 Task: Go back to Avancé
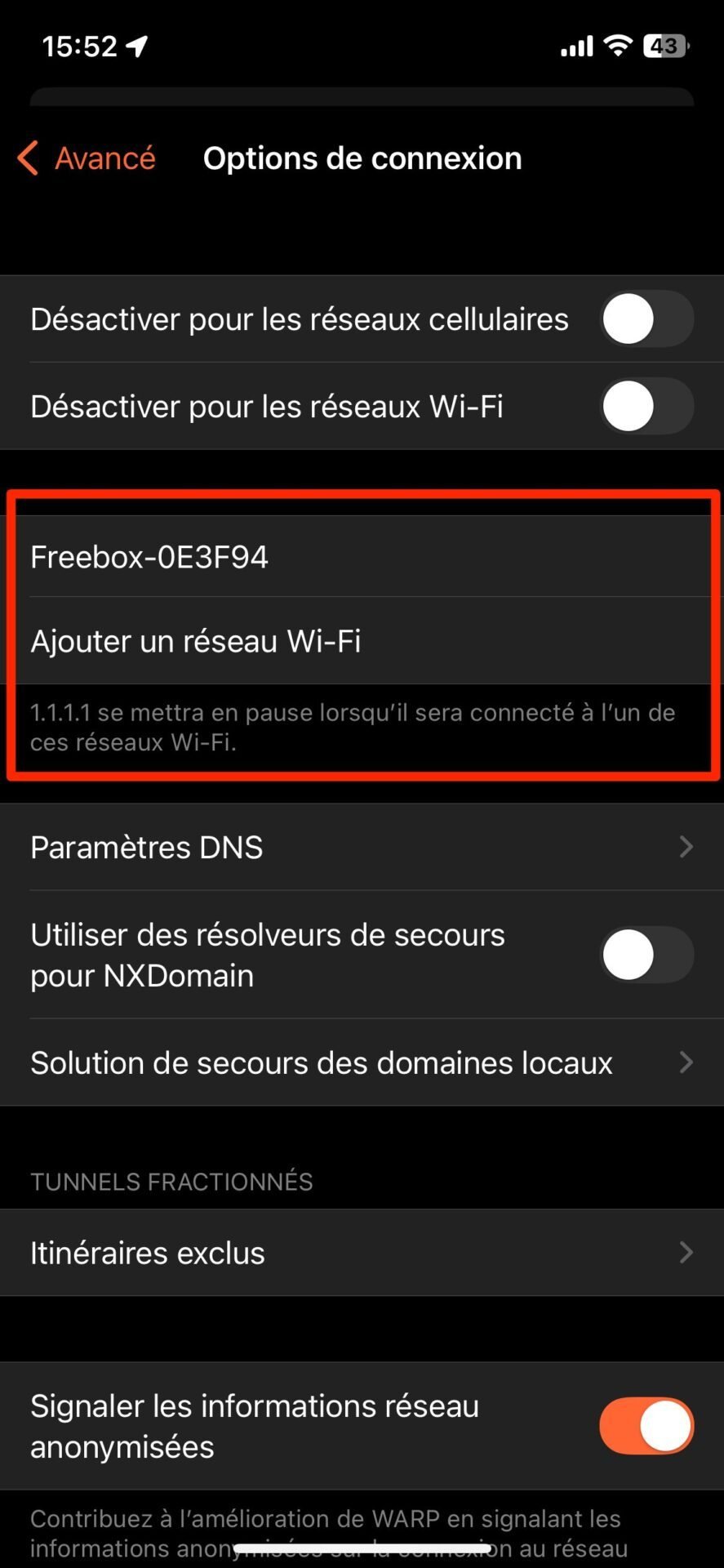pos(87,158)
